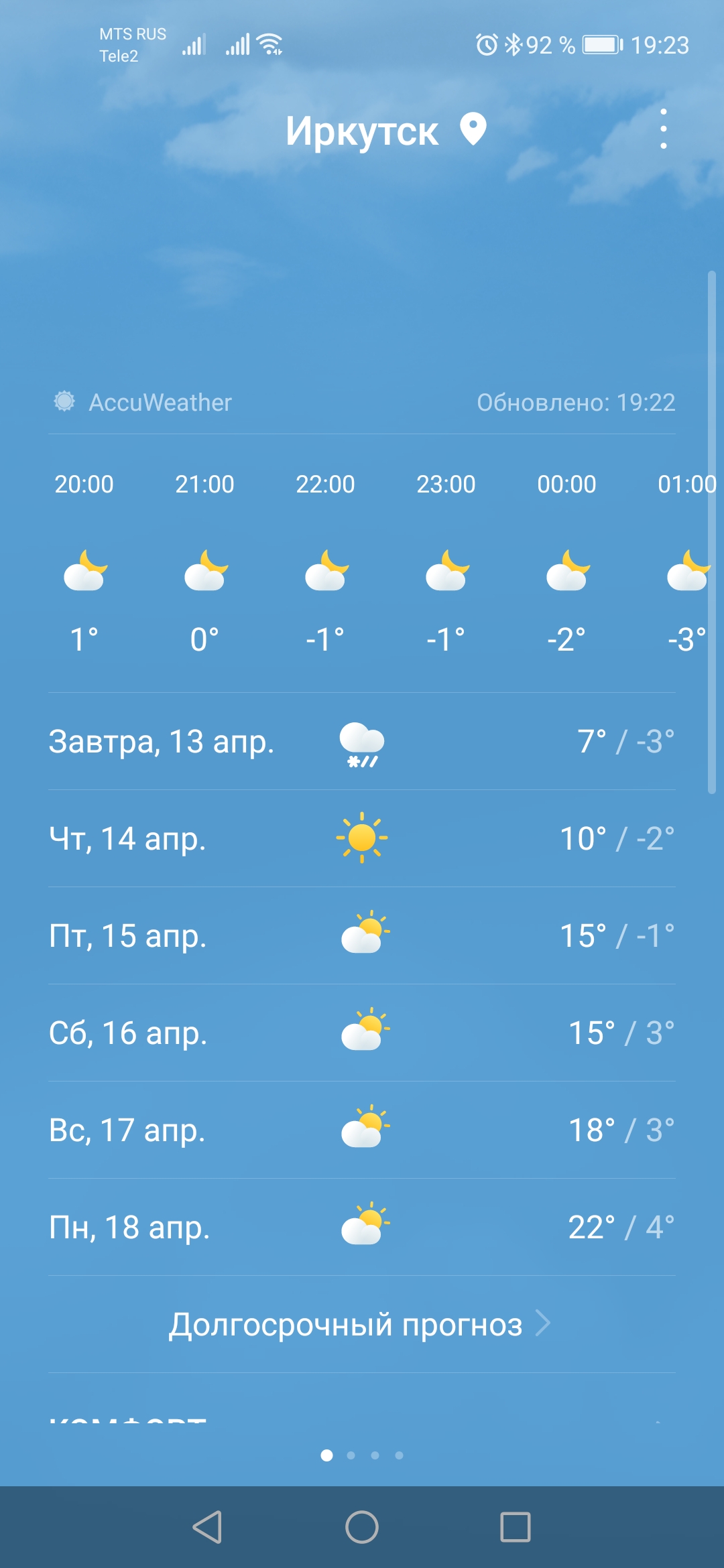View the Сб, 16 апр. forecast
Viewport: 724px width, 1568px height.
tap(362, 1033)
